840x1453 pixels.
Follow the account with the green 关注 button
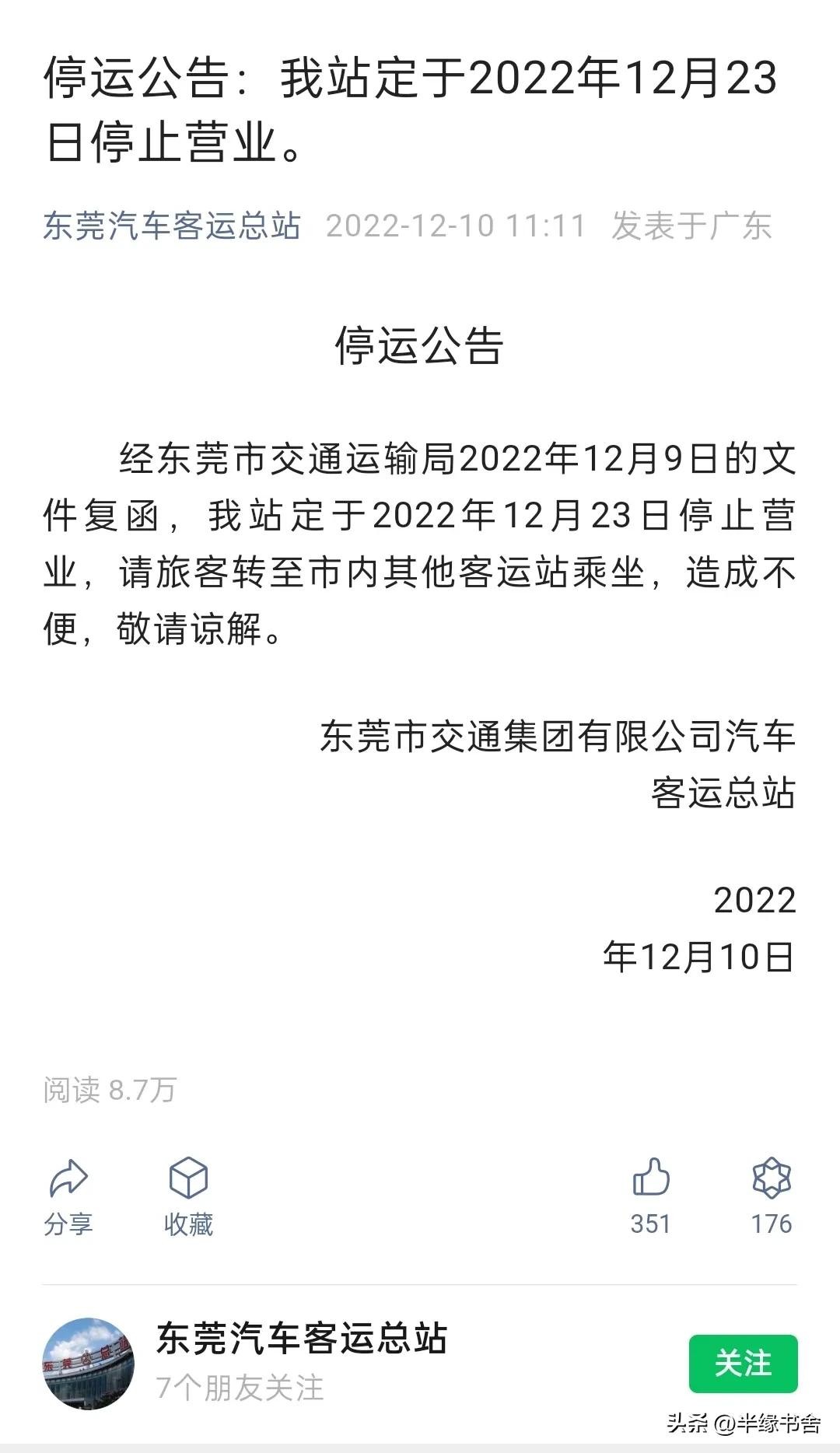point(743,1364)
